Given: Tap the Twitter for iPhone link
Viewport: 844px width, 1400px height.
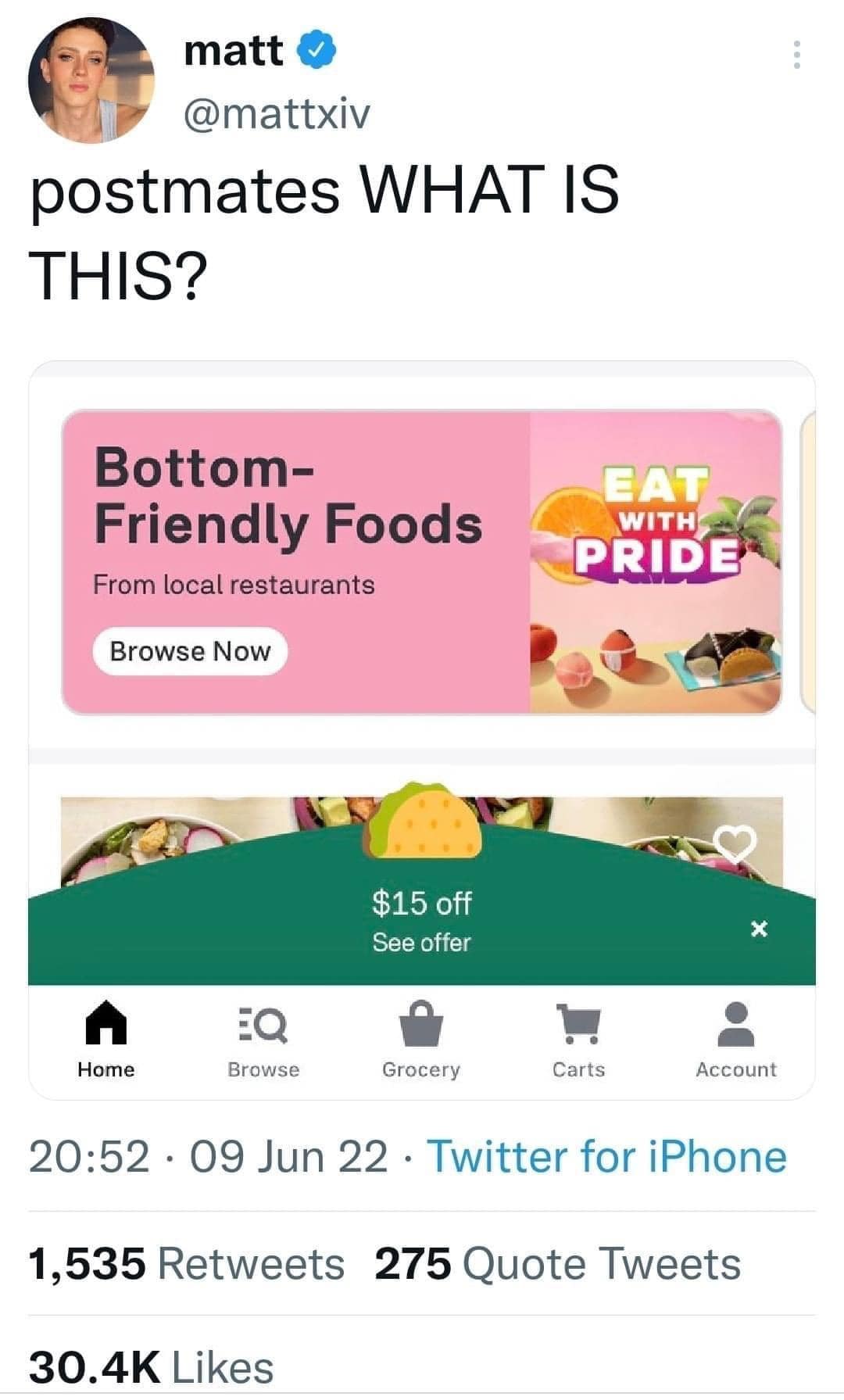Looking at the screenshot, I should pos(606,1156).
